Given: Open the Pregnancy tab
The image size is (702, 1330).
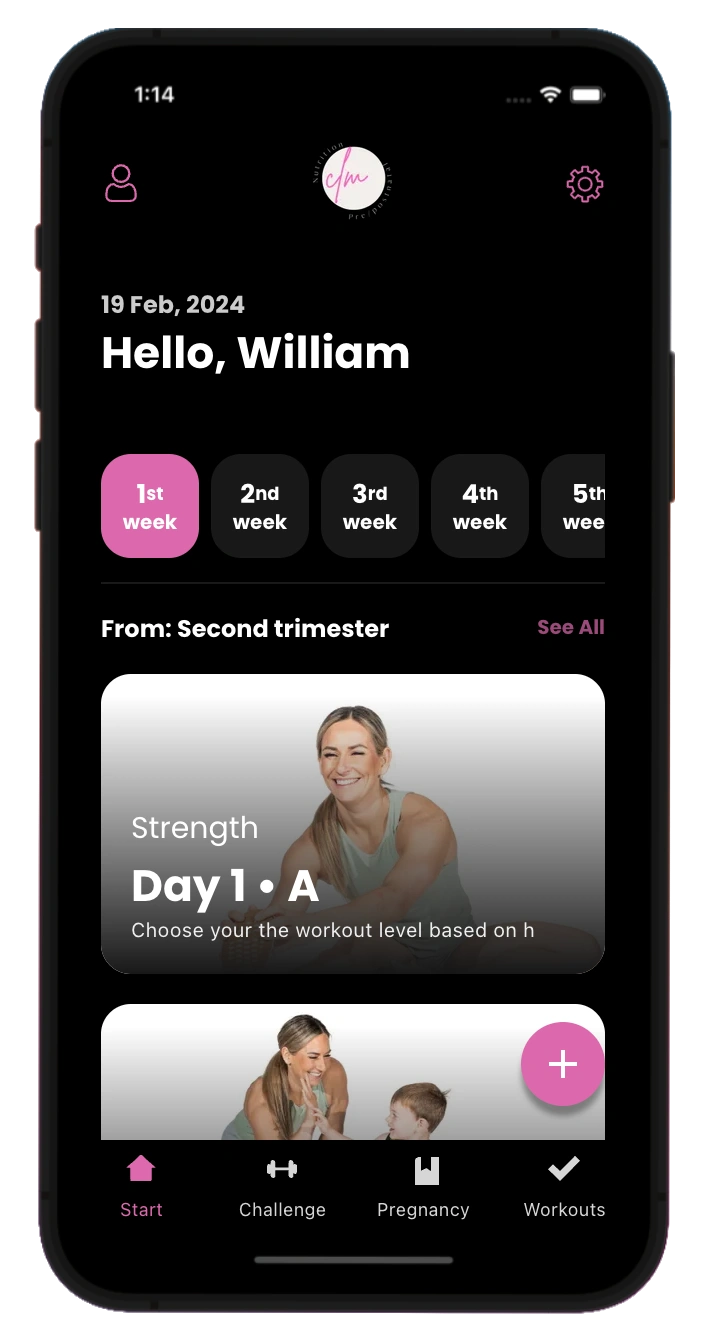Looking at the screenshot, I should coord(423,1186).
